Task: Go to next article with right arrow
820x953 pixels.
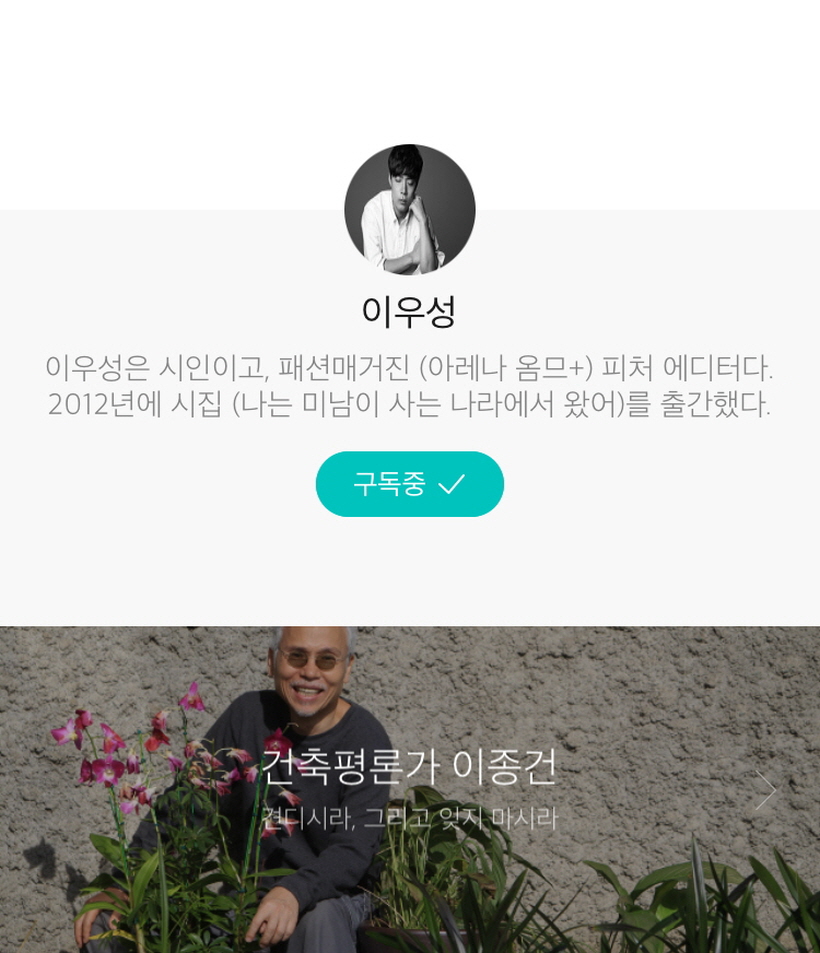Action: tap(765, 790)
